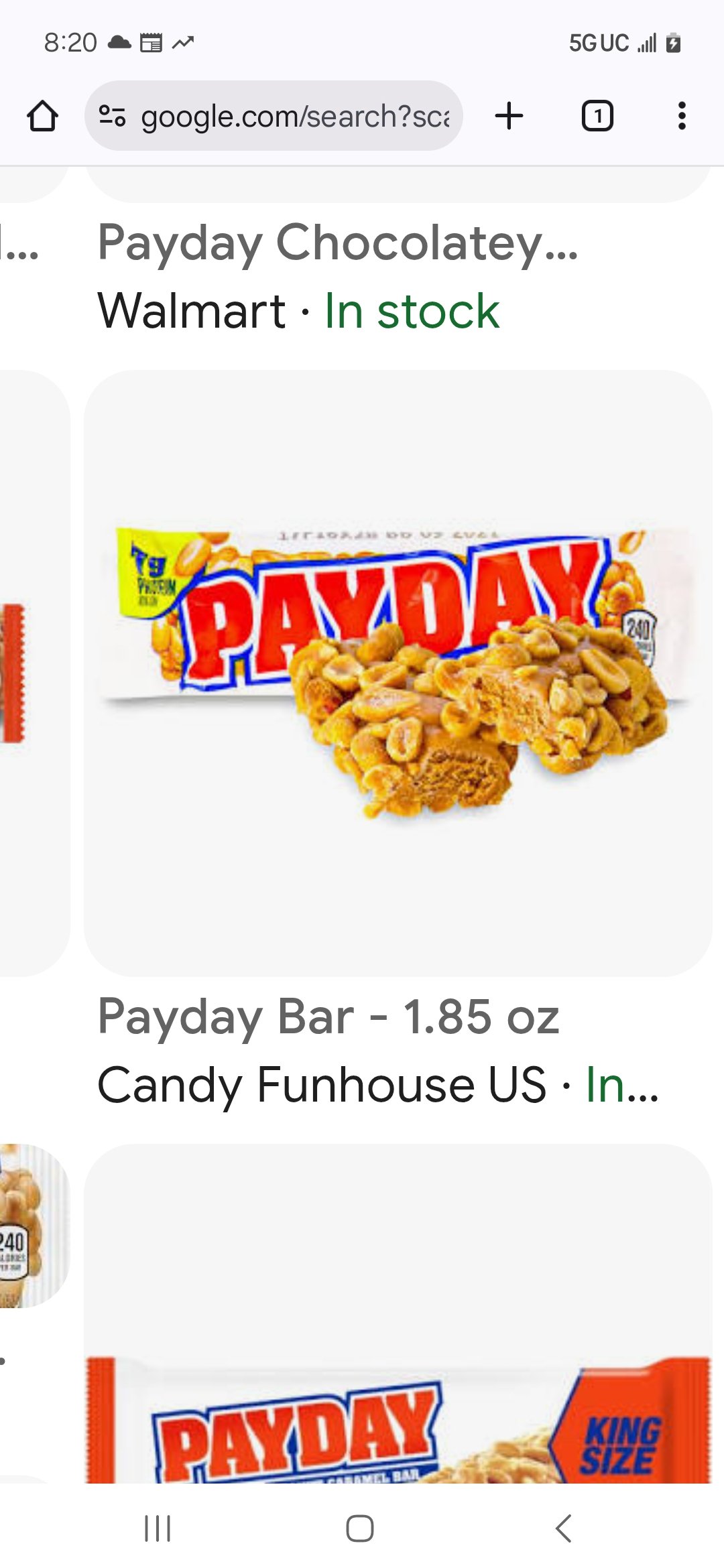Screen dimensions: 724x1568
Task: Open the Payday Bar 1.85 oz product card
Action: [398, 673]
